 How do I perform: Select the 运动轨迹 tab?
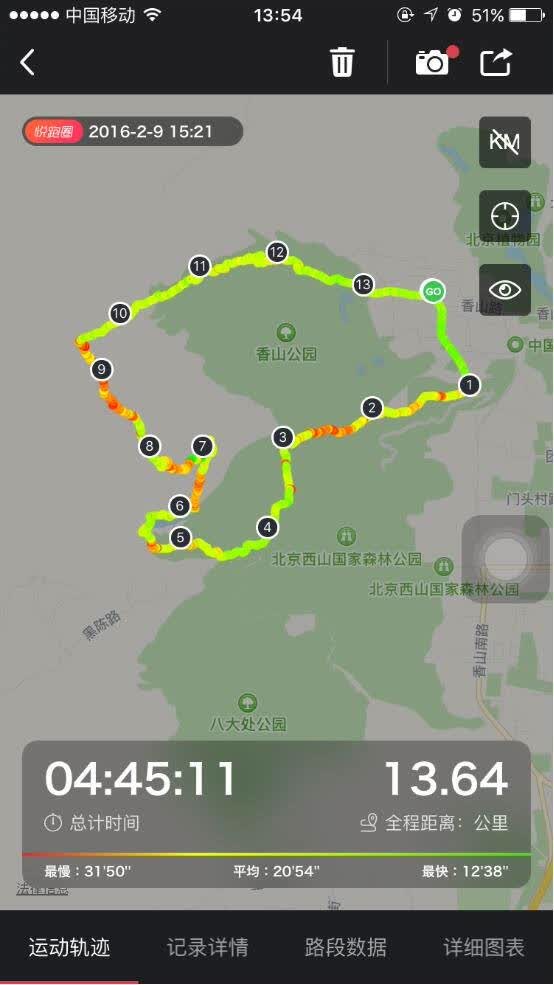pyautogui.click(x=69, y=947)
